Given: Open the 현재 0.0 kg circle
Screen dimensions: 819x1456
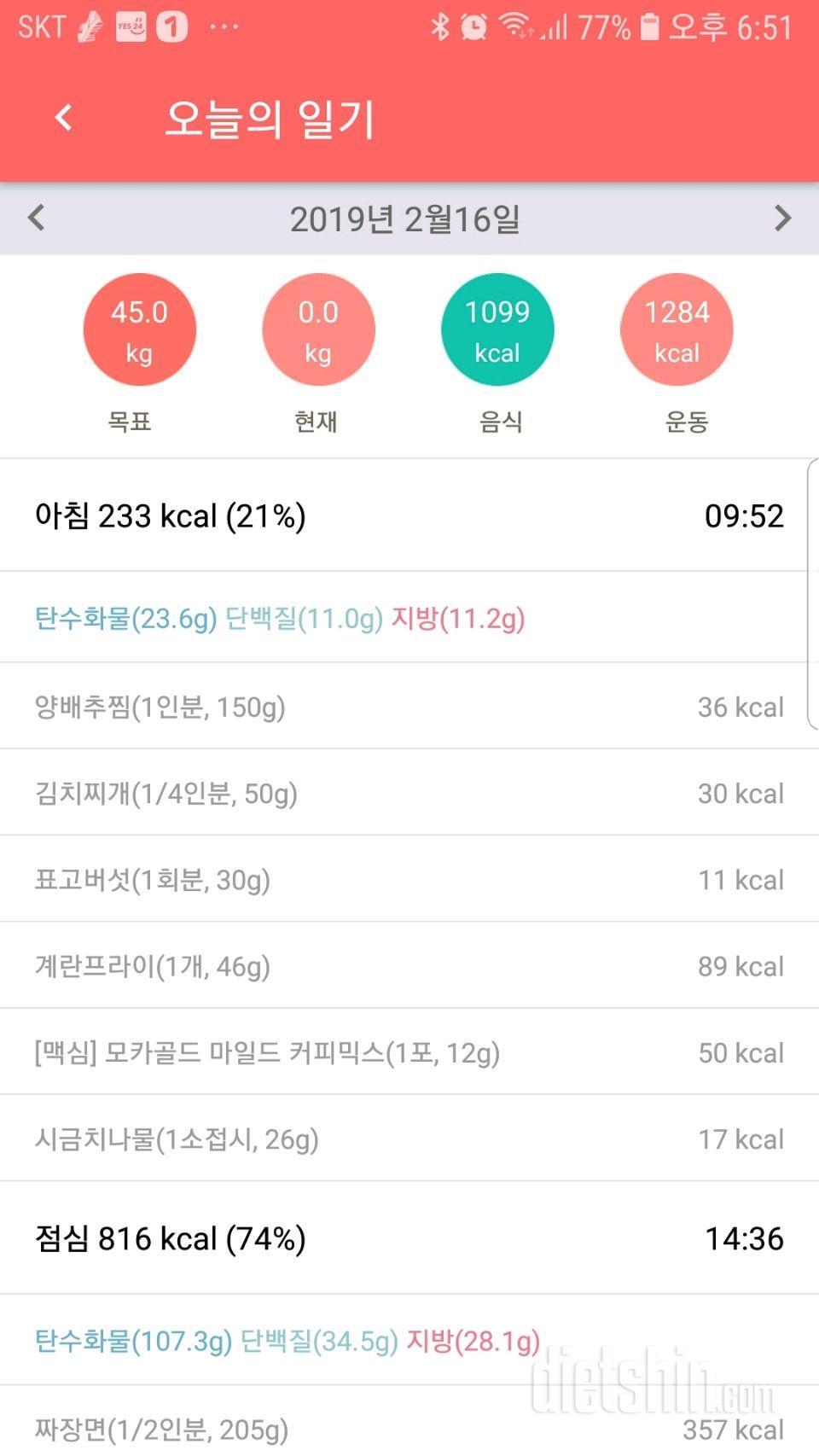Looking at the screenshot, I should coord(318,329).
